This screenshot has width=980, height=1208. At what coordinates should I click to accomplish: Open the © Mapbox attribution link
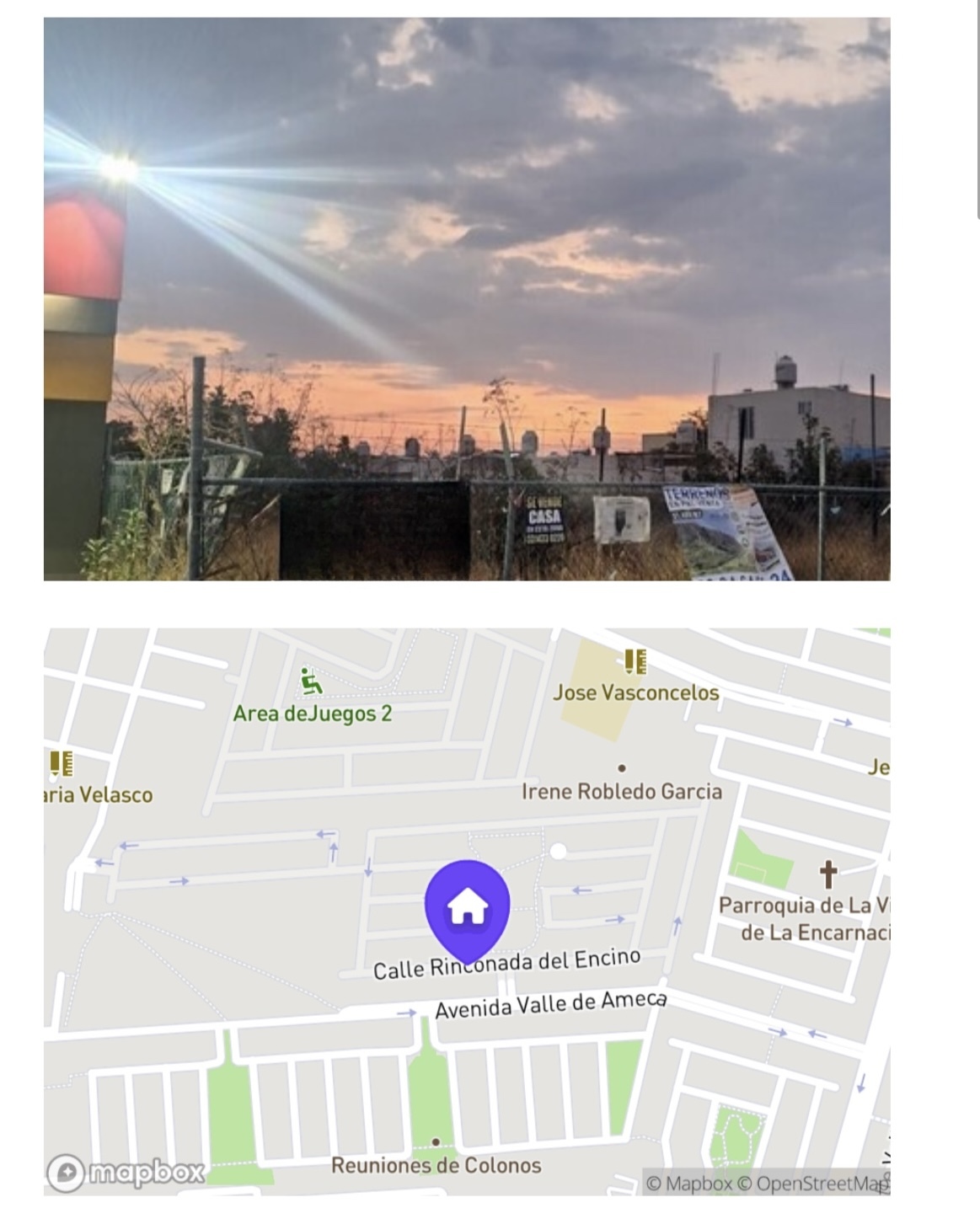(689, 1183)
